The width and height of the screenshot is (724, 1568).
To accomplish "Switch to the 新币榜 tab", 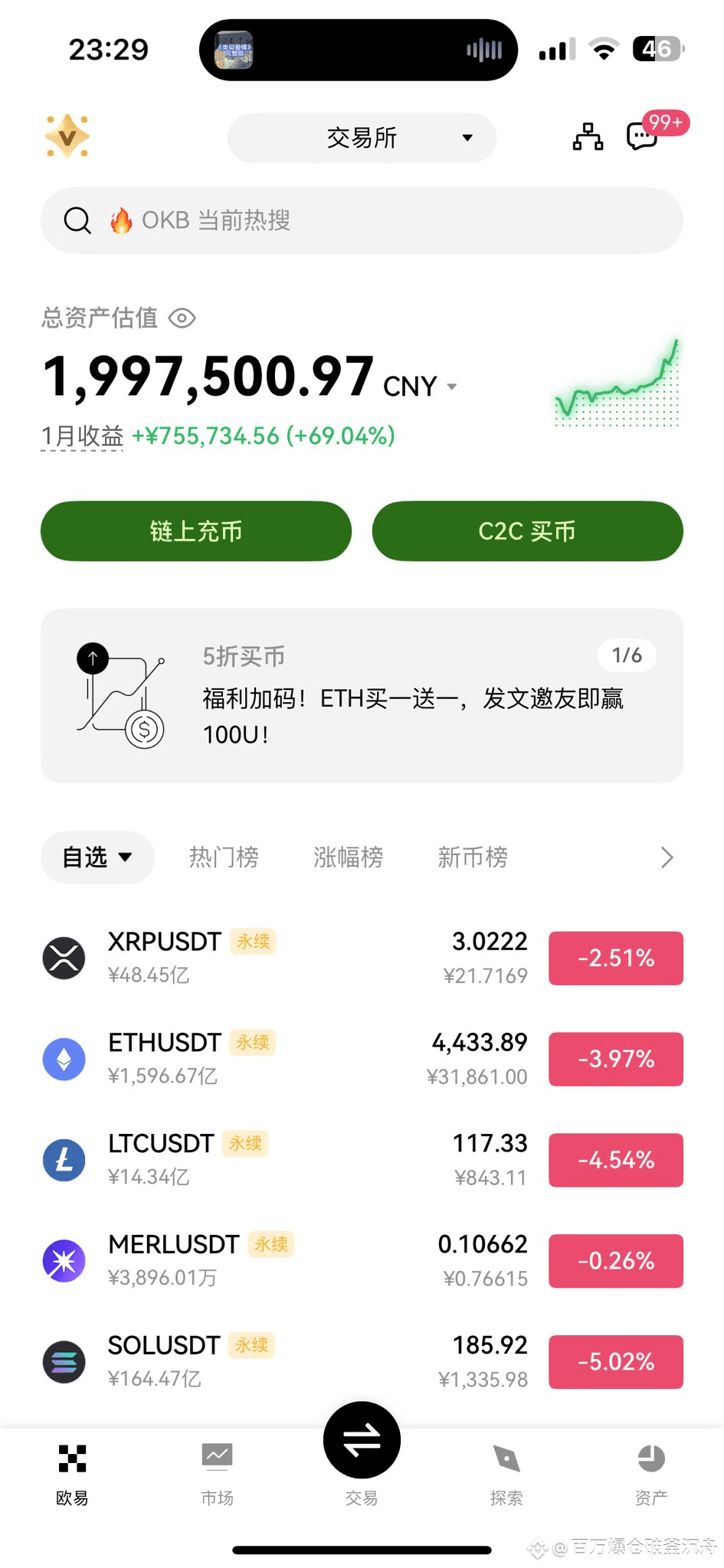I will pyautogui.click(x=472, y=857).
